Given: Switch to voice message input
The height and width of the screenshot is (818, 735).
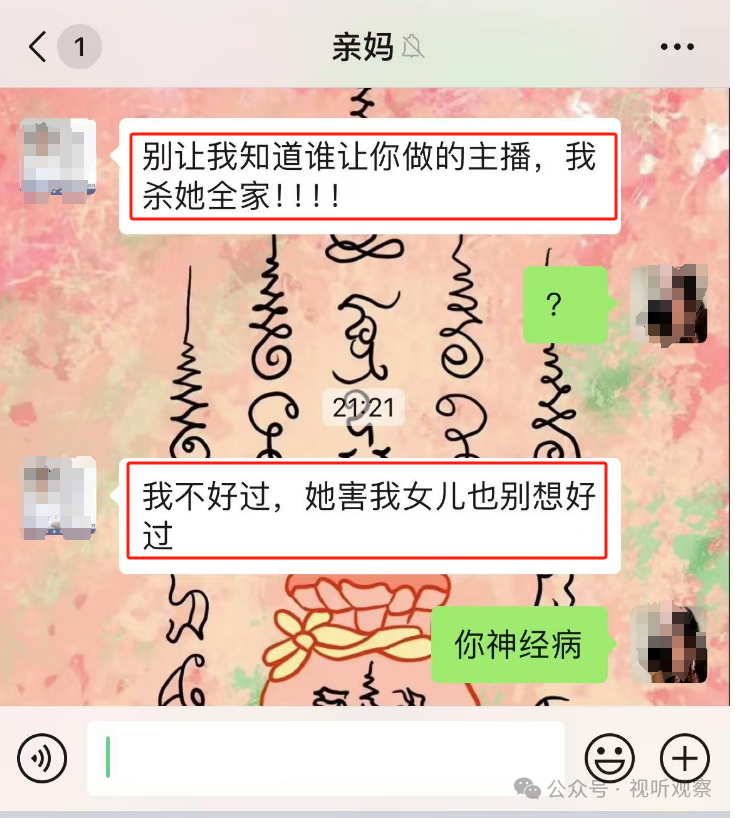Looking at the screenshot, I should (x=42, y=758).
